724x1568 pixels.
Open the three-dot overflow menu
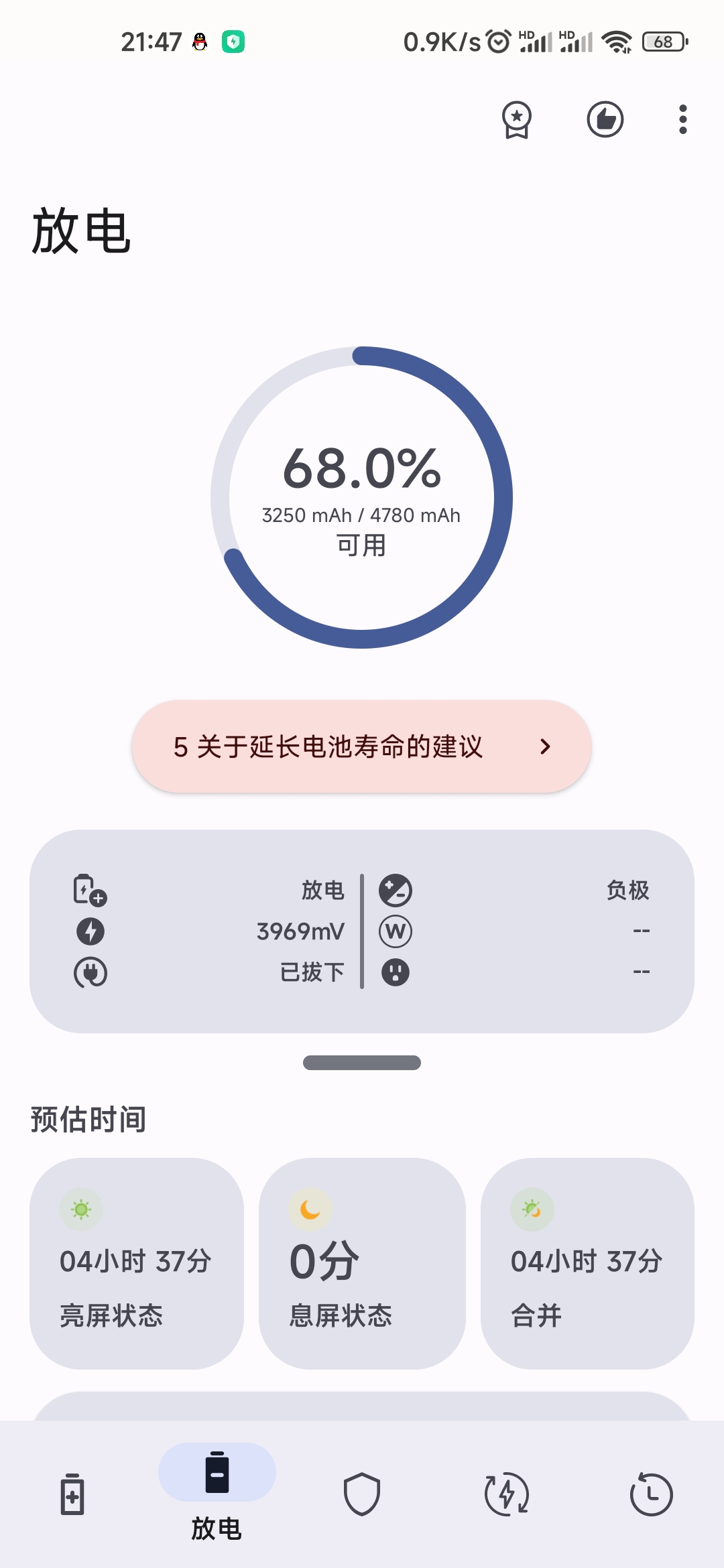point(682,120)
